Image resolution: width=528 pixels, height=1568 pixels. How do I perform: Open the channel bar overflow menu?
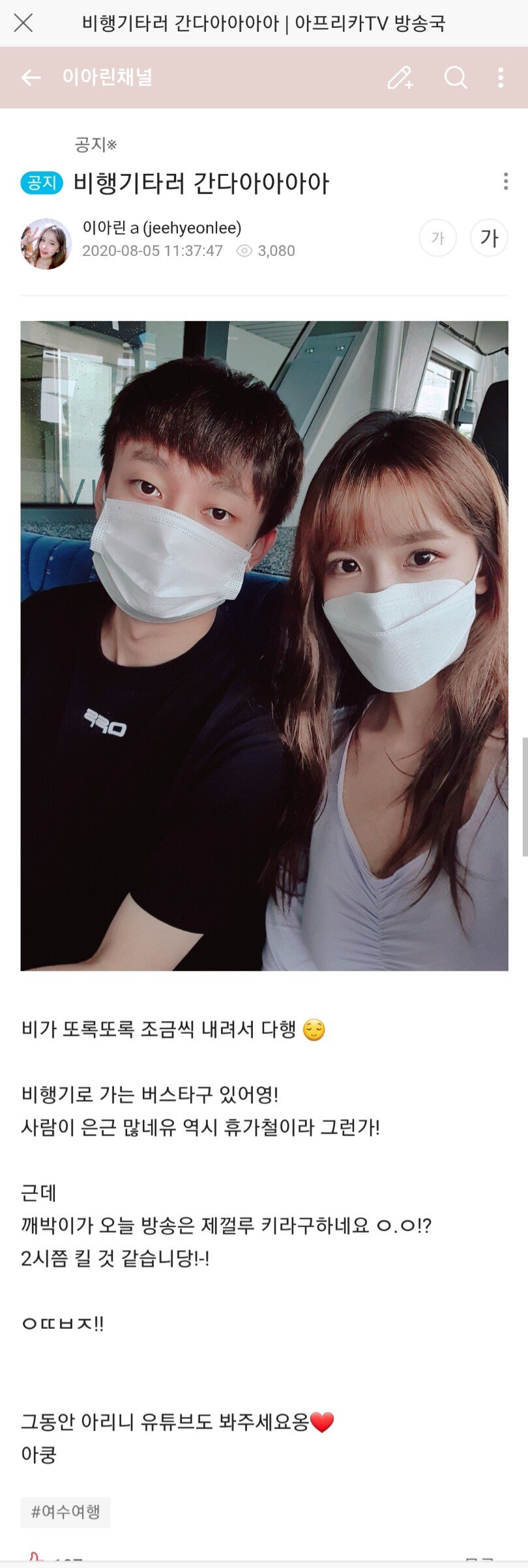pos(501,78)
